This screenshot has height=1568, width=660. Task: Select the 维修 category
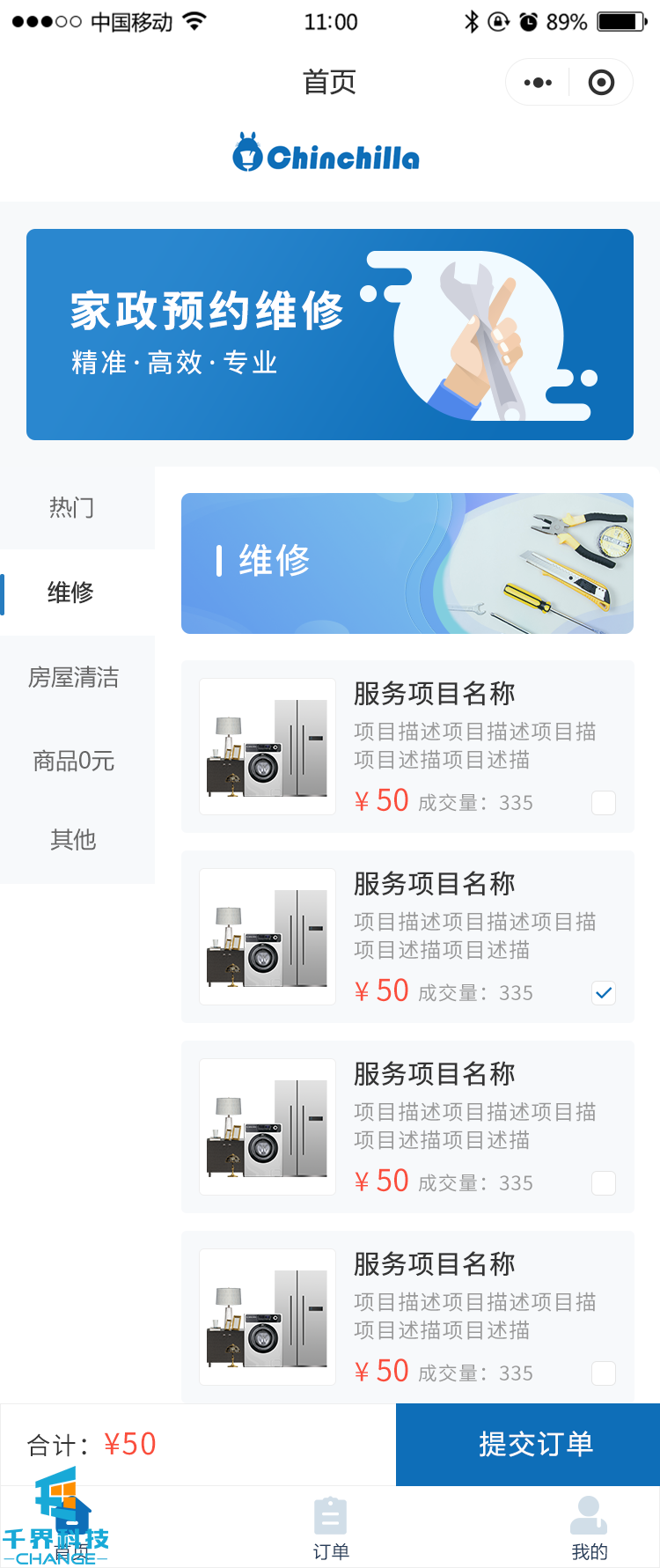(71, 593)
